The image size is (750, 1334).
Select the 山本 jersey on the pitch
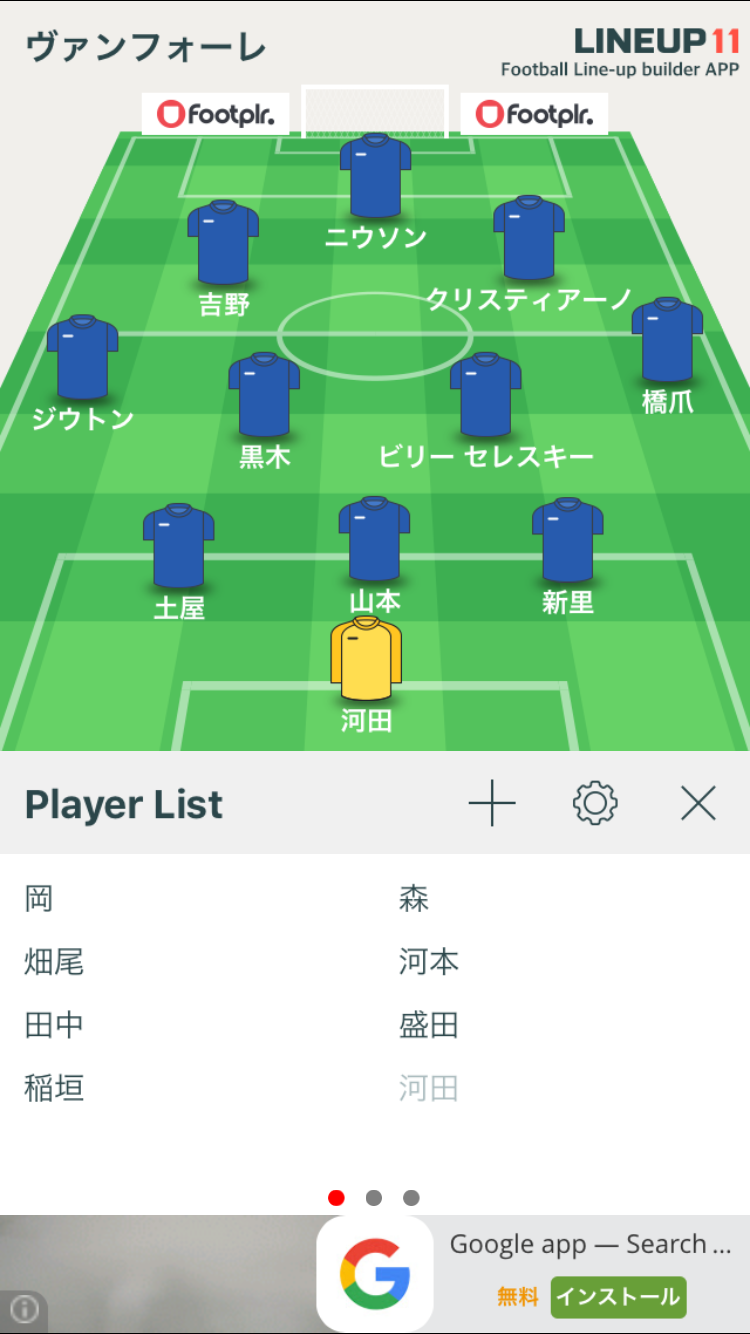[374, 539]
